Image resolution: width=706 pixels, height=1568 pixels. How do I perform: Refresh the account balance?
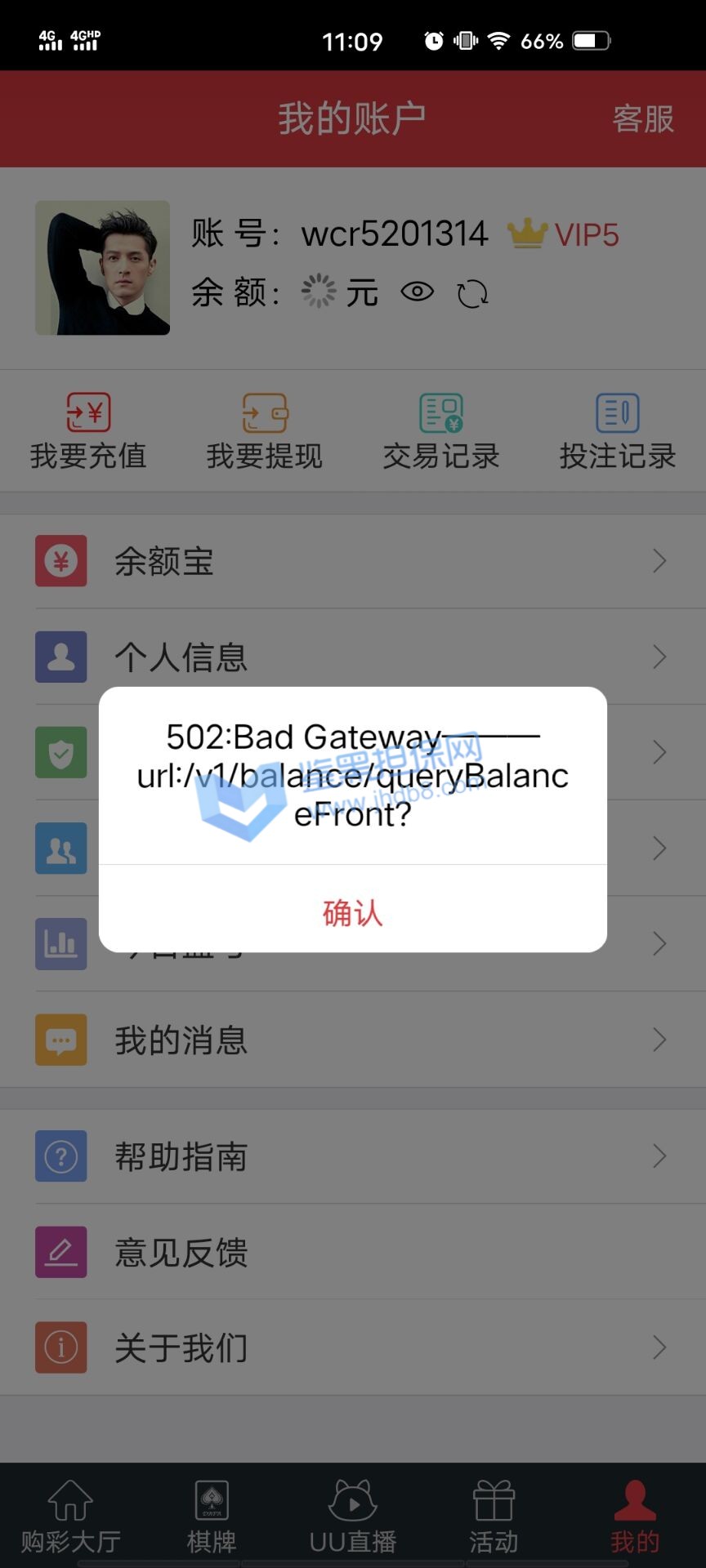472,293
